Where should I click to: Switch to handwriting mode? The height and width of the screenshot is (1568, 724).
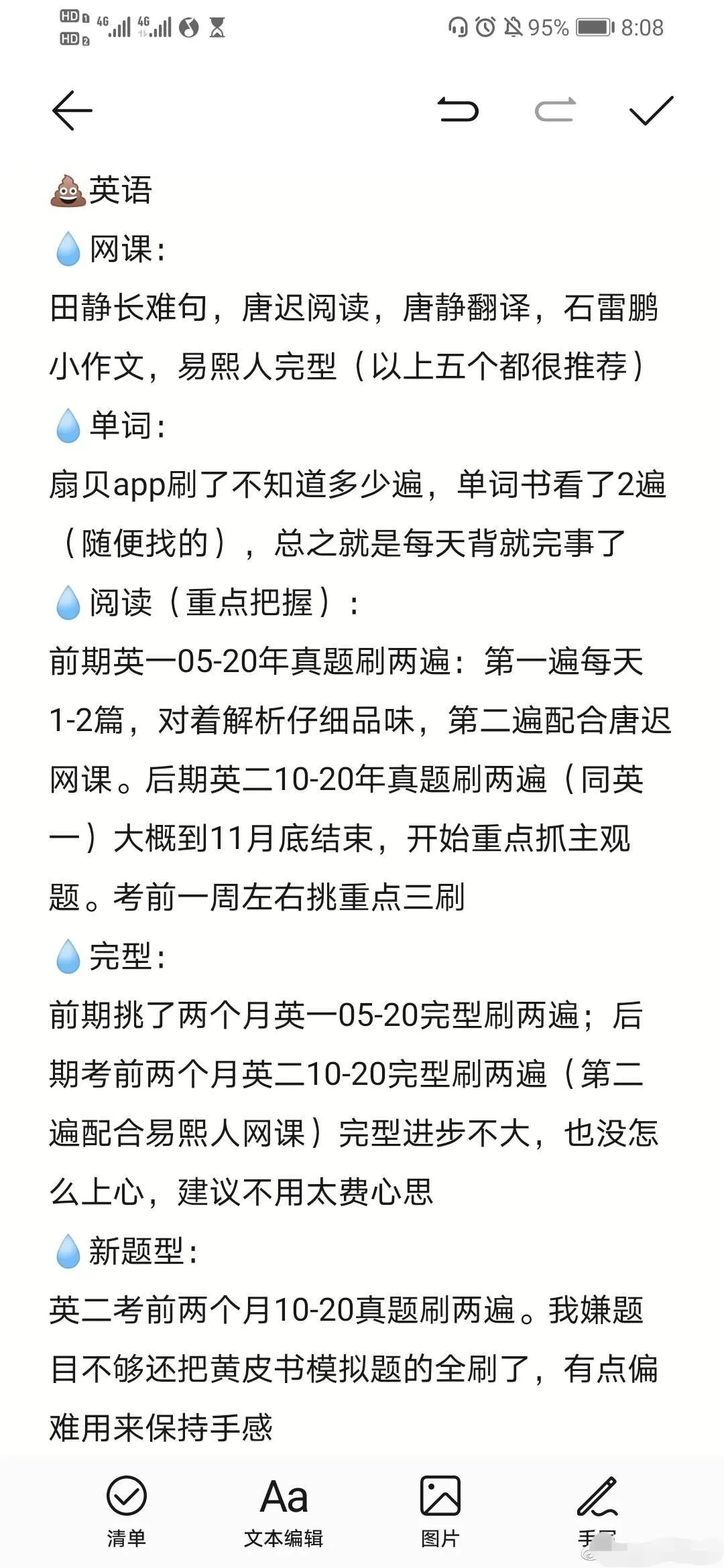[597, 1509]
